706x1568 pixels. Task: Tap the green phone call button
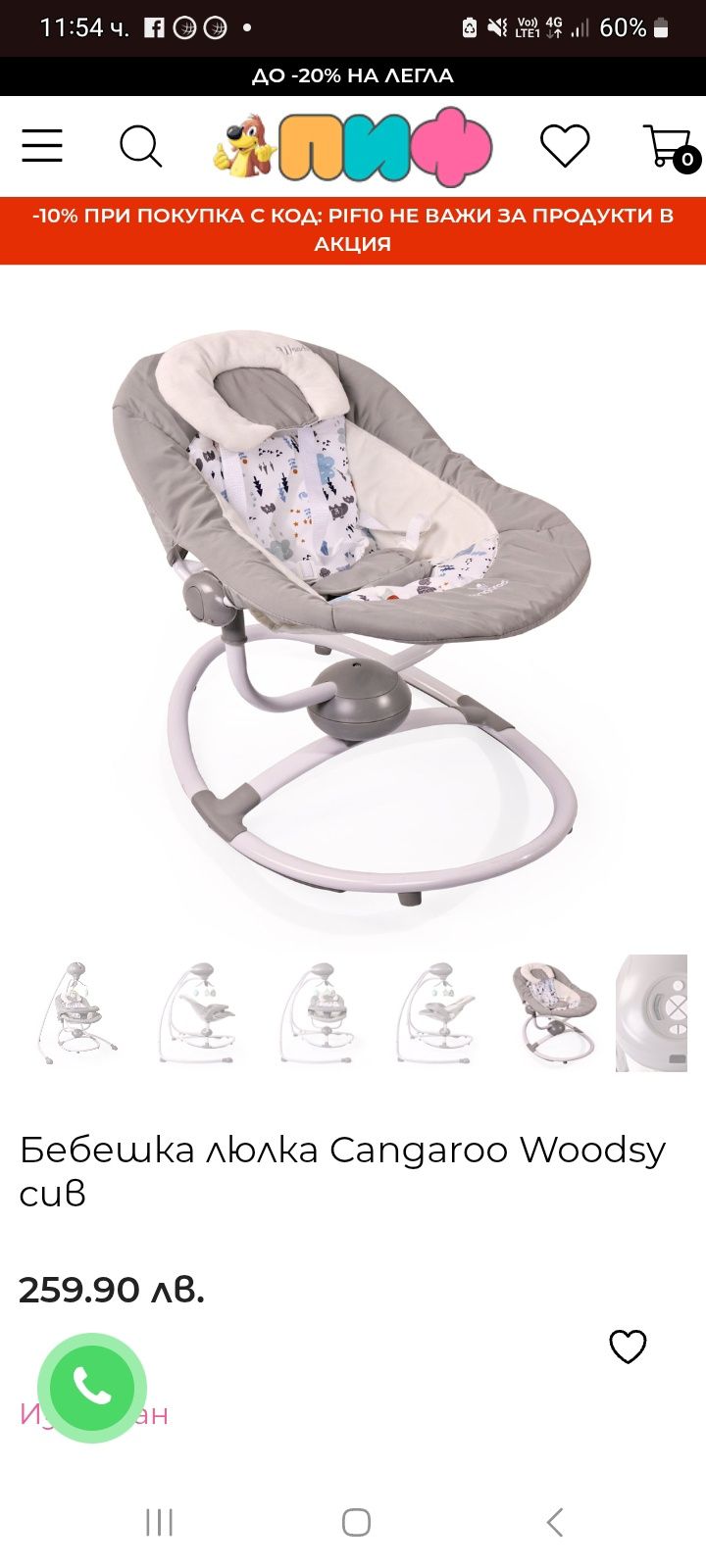[x=92, y=1388]
